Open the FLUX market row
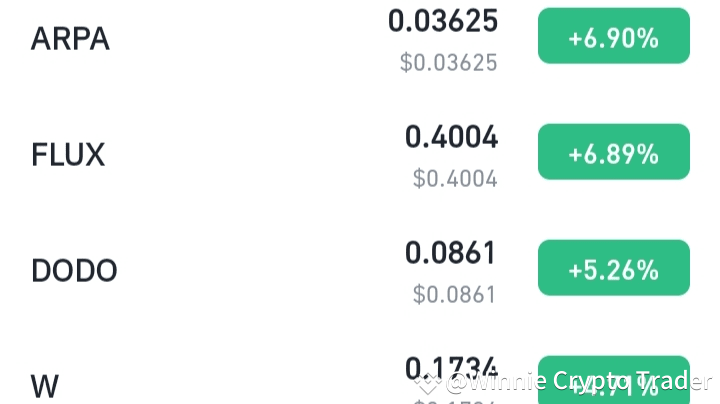The image size is (720, 404). [x=360, y=152]
